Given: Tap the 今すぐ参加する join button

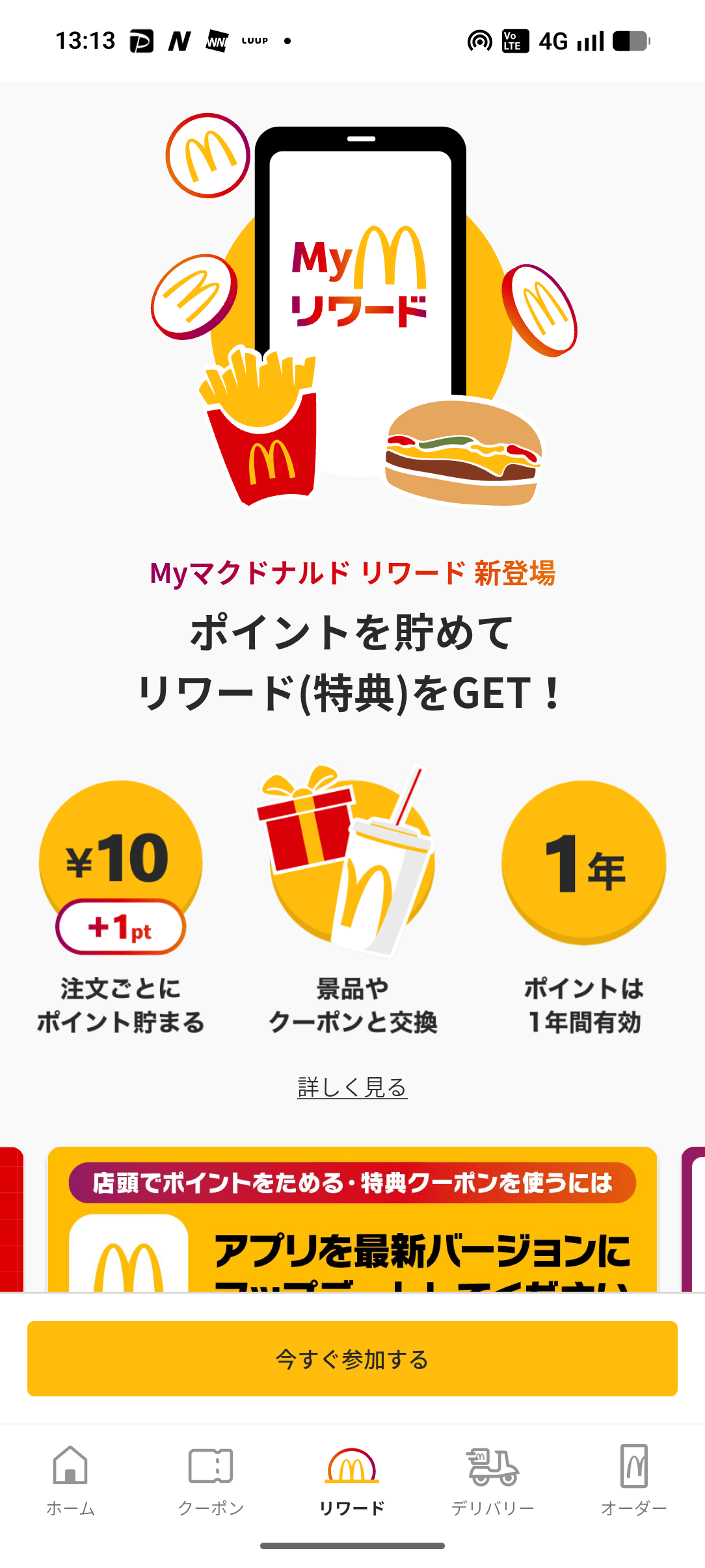Looking at the screenshot, I should 352,1358.
